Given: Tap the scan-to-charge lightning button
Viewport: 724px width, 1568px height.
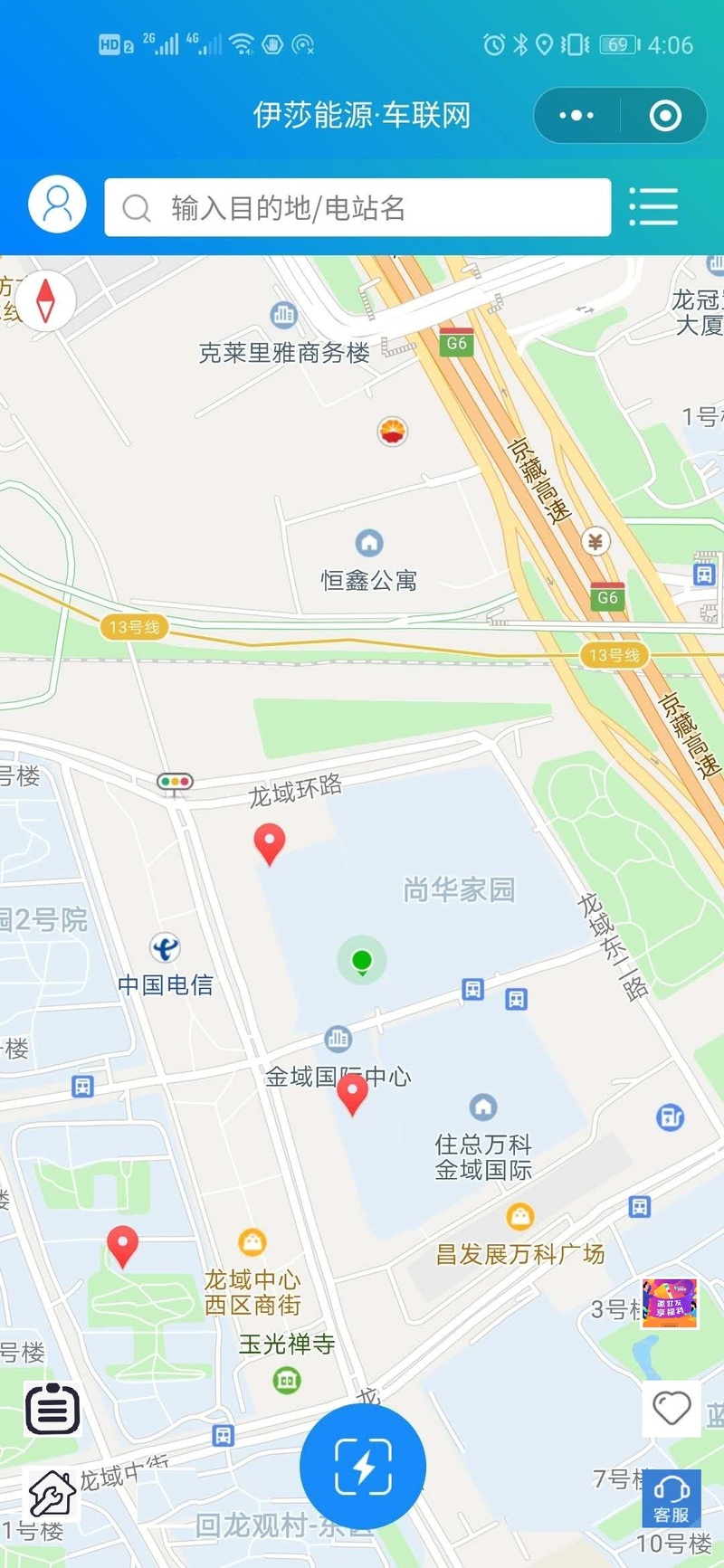Looking at the screenshot, I should pos(362,1466).
